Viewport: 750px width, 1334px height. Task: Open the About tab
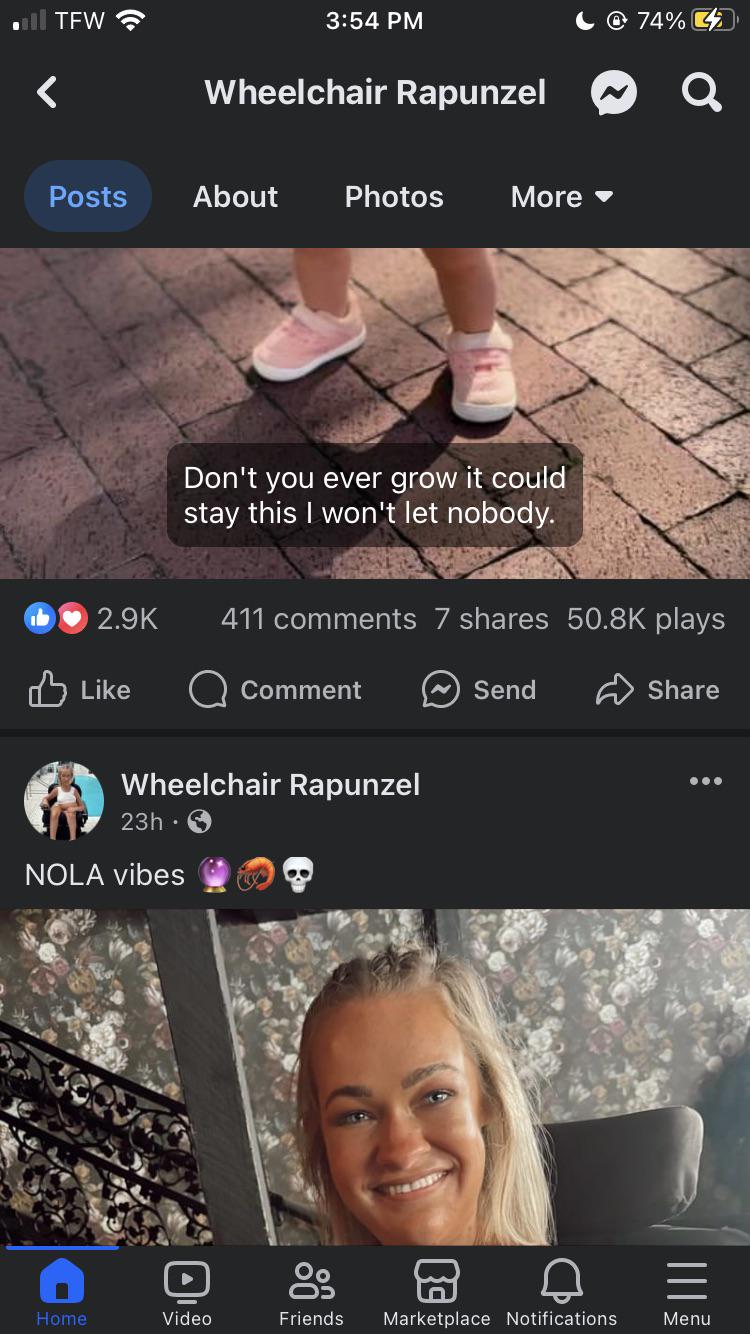(235, 196)
